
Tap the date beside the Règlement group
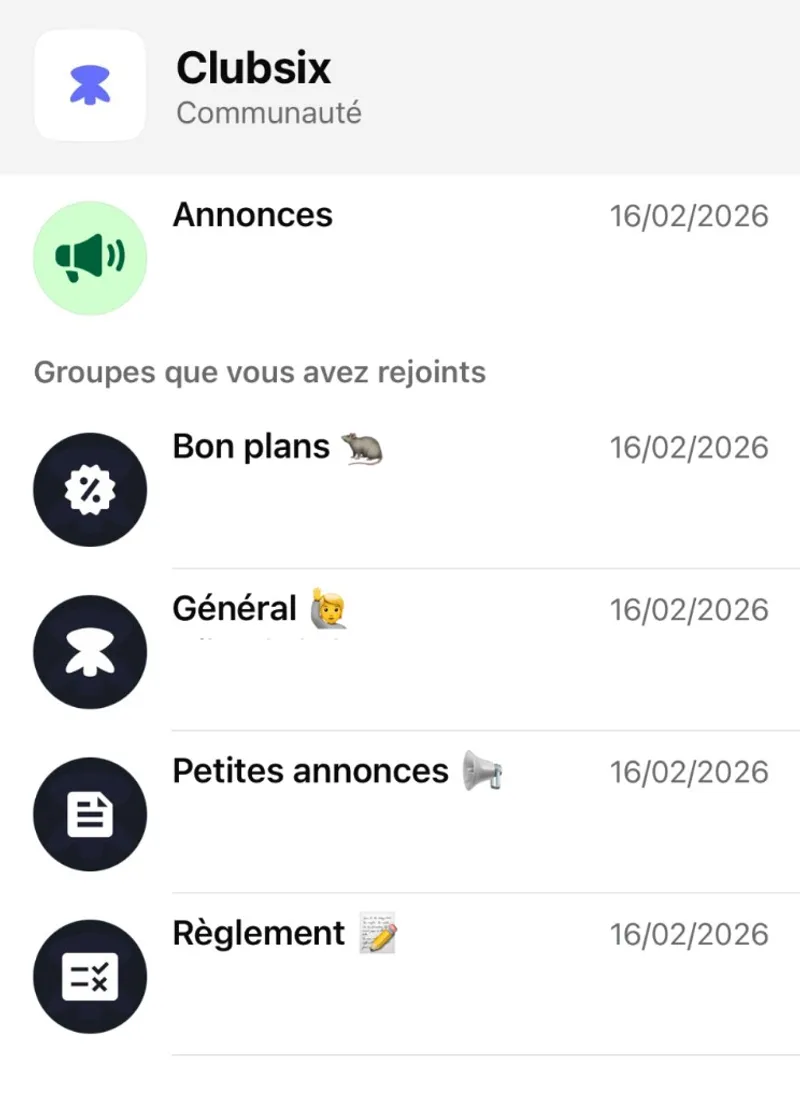(x=688, y=933)
